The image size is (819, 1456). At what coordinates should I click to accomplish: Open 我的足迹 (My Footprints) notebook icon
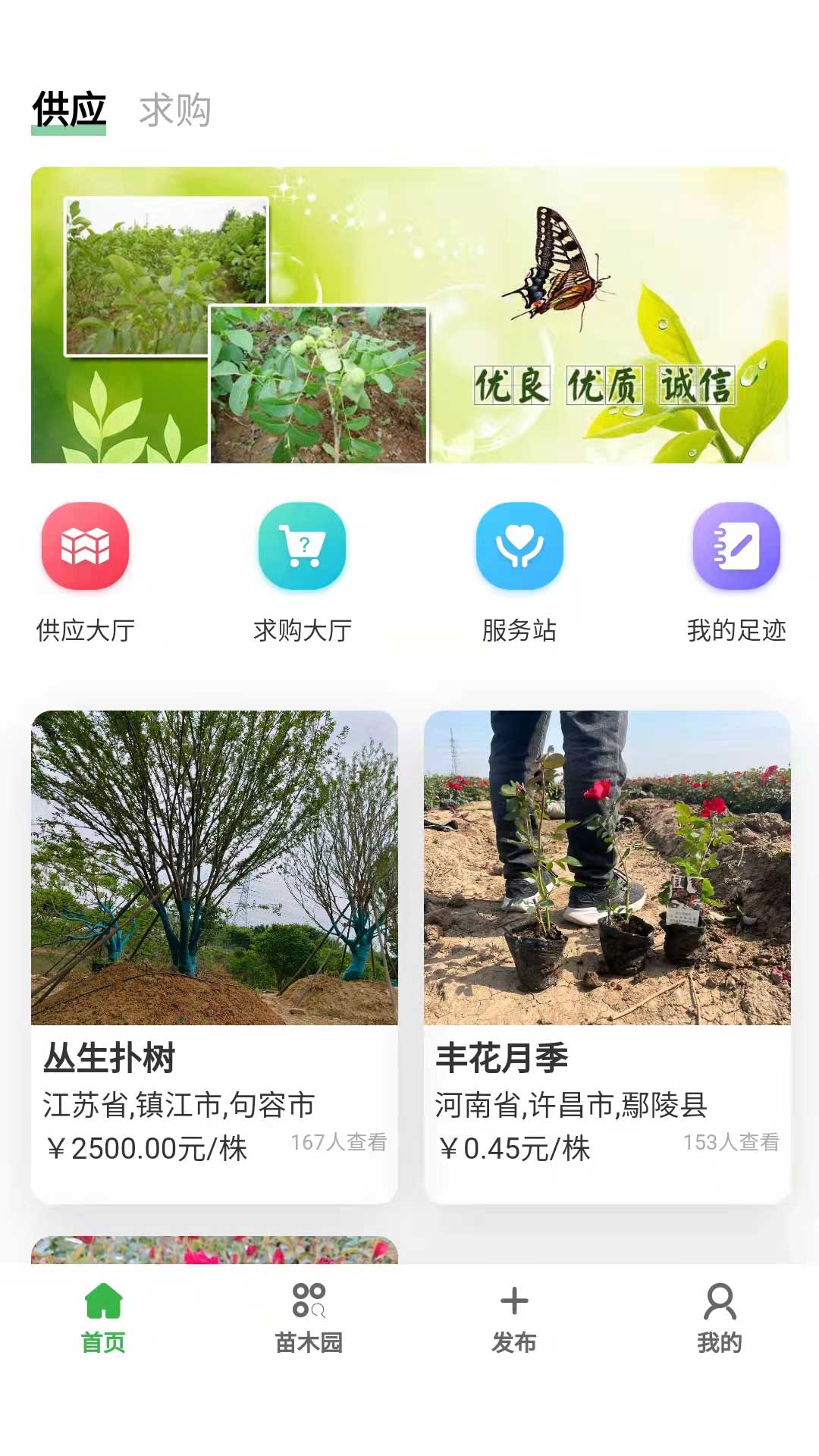coord(734,548)
